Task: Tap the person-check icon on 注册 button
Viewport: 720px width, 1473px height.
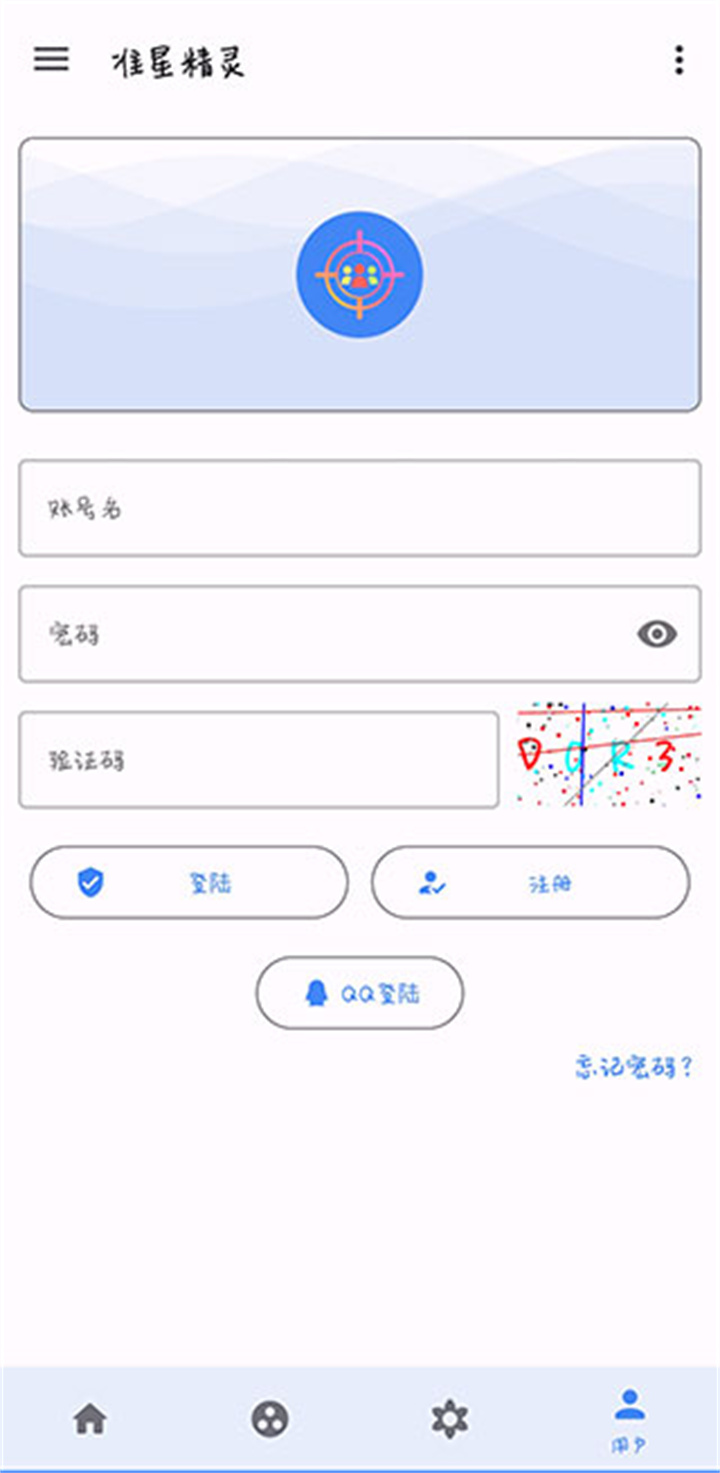Action: [430, 882]
